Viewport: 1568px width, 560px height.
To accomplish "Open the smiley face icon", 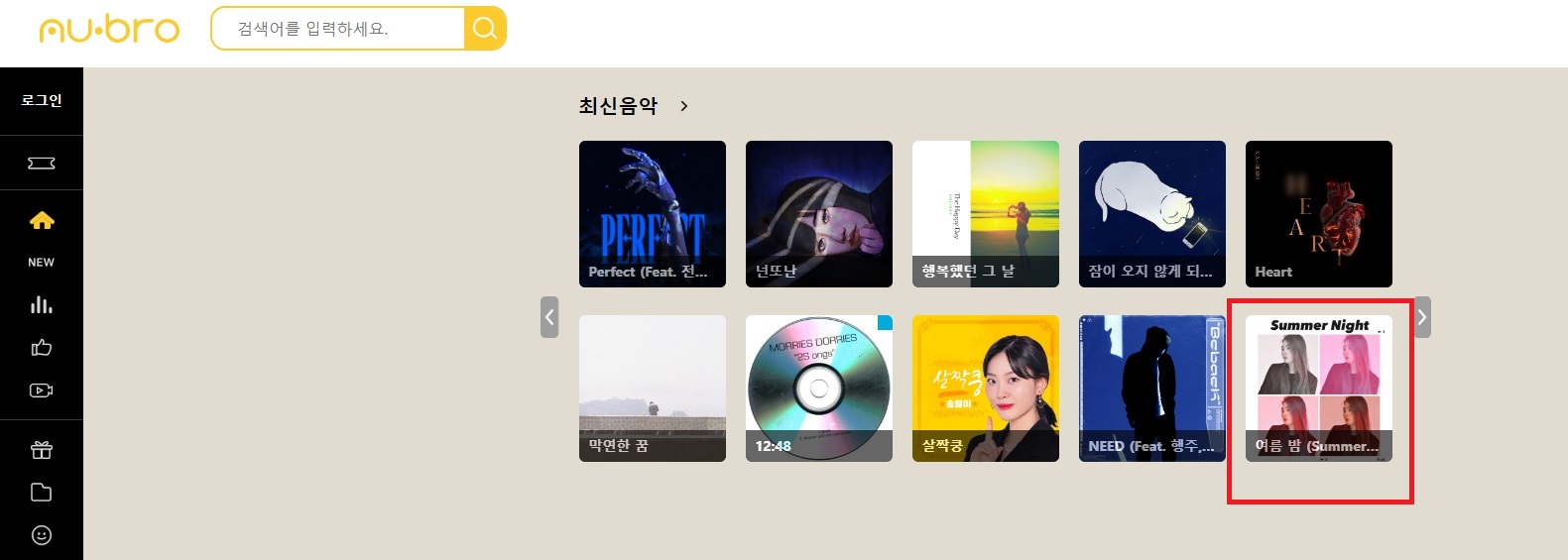I will (42, 535).
